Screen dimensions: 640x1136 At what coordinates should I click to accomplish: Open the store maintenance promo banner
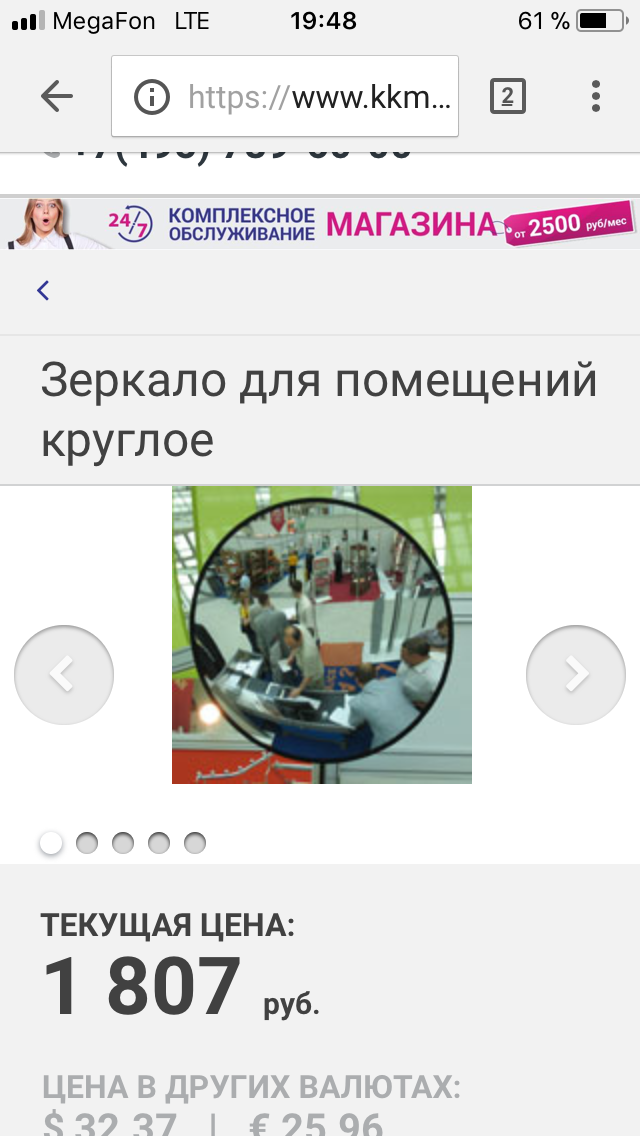[x=320, y=224]
